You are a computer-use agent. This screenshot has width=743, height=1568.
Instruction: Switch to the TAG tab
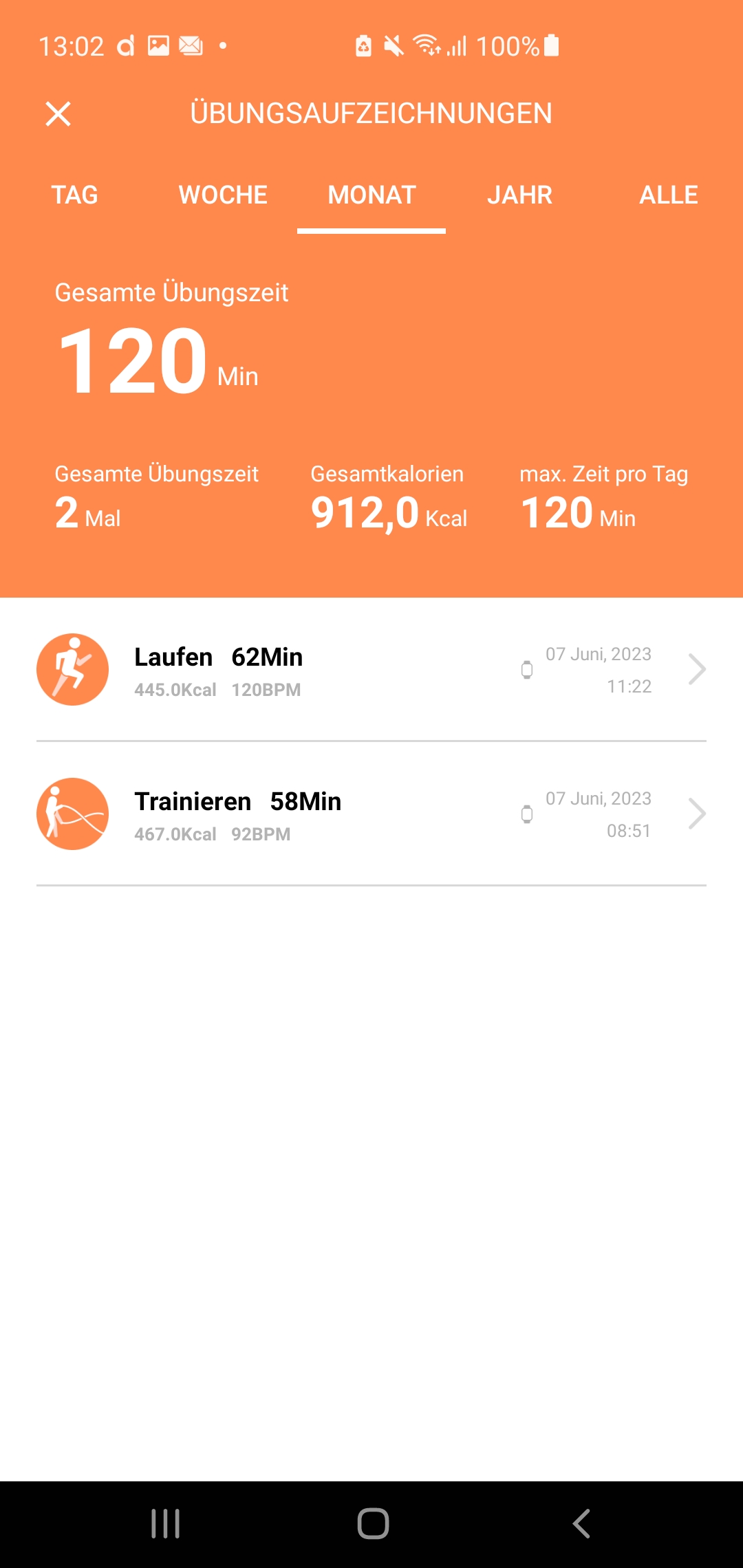74,195
